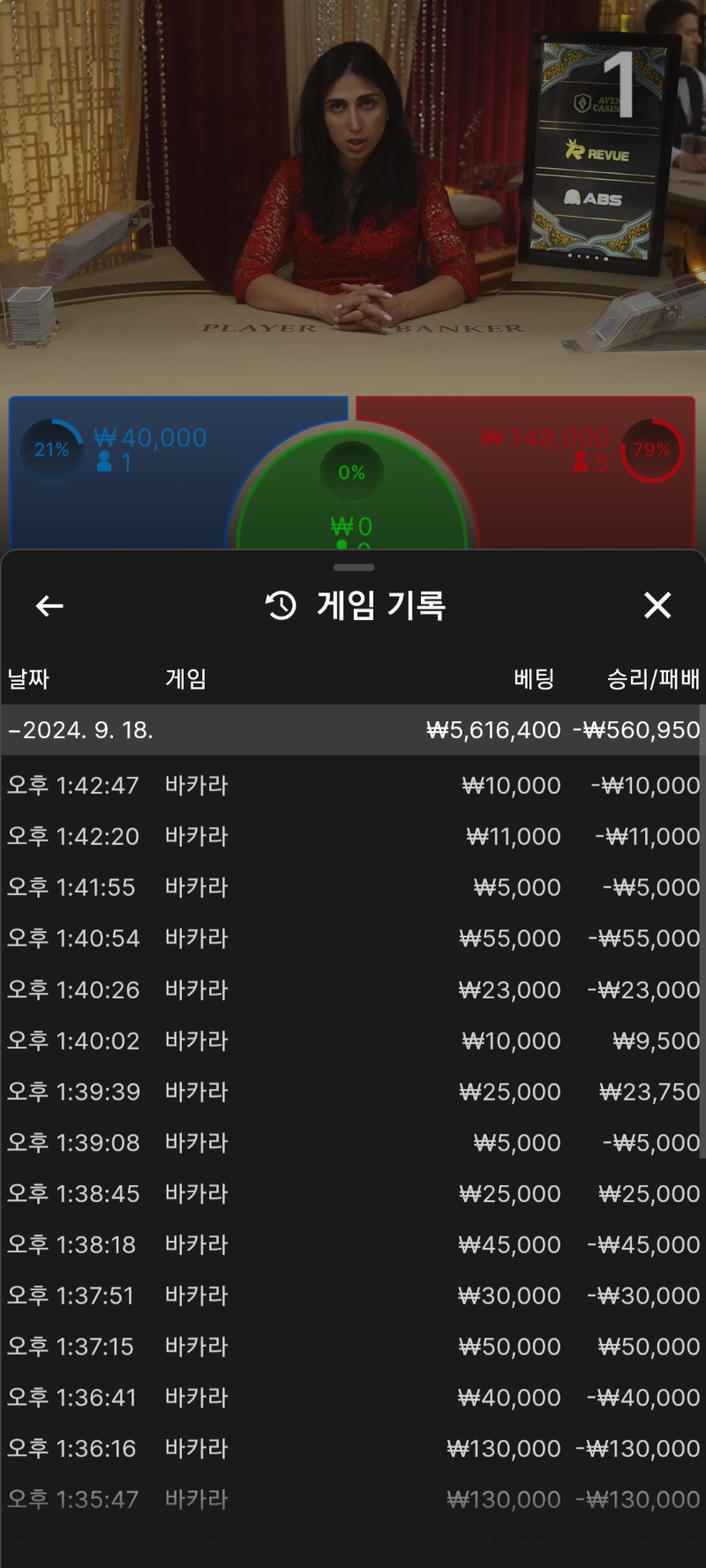Open the 1:39:39 round that won ₩23,750
Viewport: 706px width, 1568px height.
click(x=353, y=1092)
